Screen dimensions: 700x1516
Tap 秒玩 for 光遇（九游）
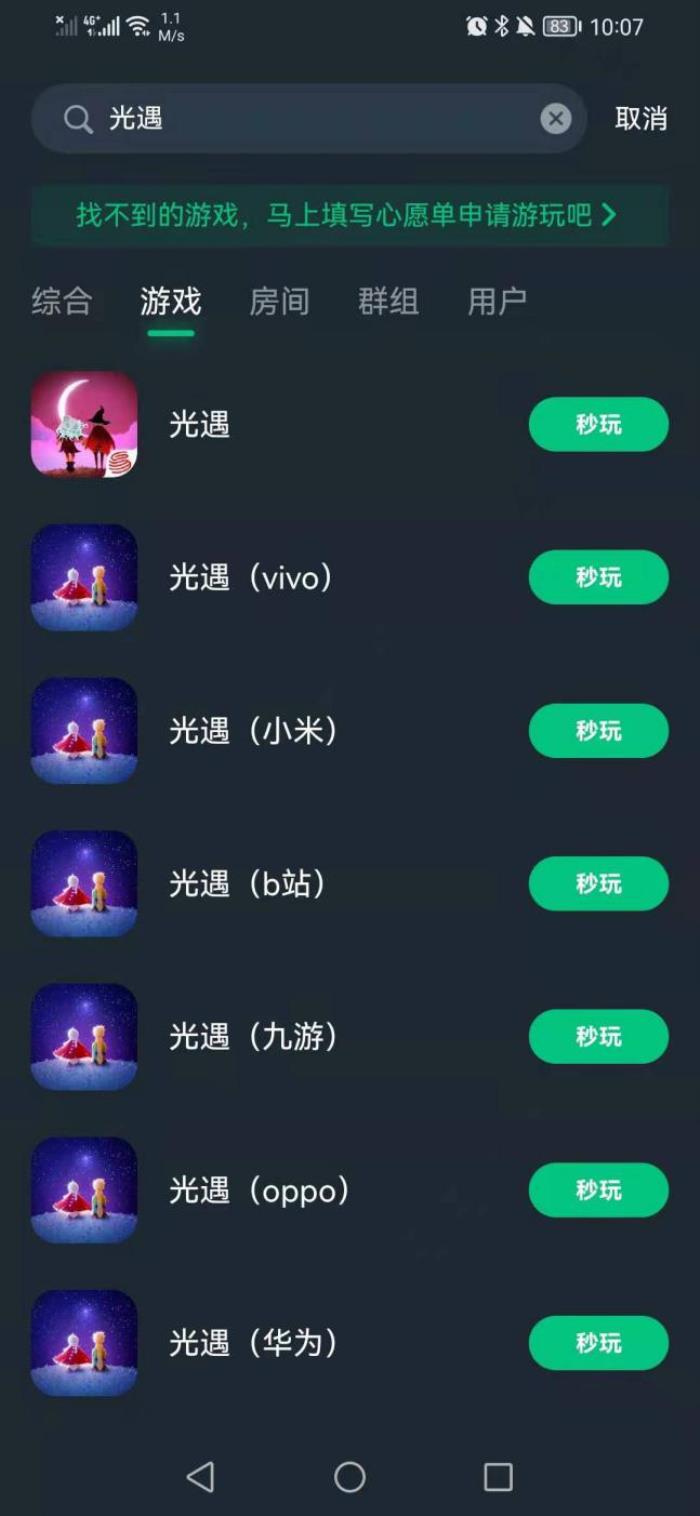598,1036
